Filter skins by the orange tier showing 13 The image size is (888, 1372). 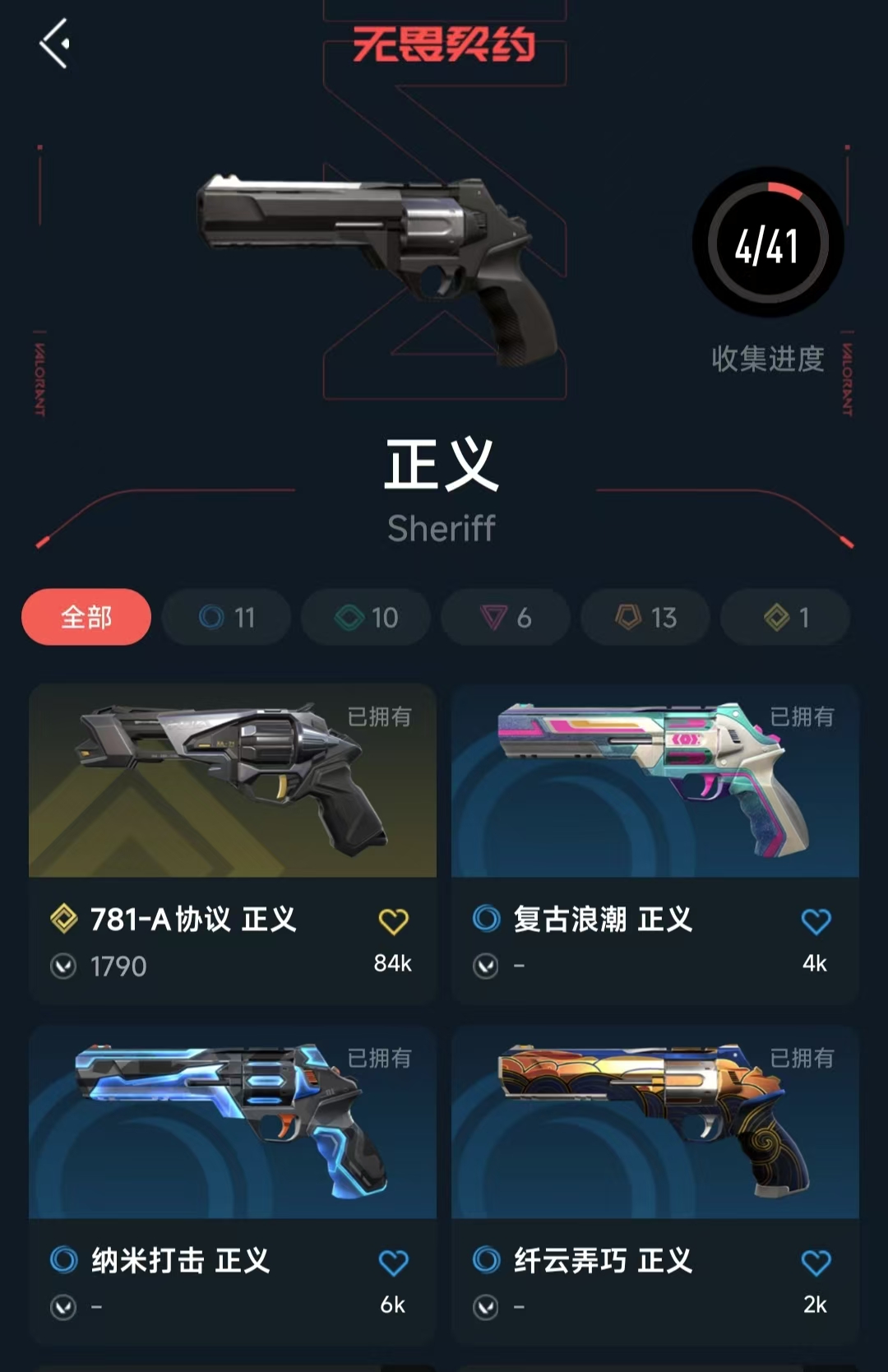click(x=645, y=617)
